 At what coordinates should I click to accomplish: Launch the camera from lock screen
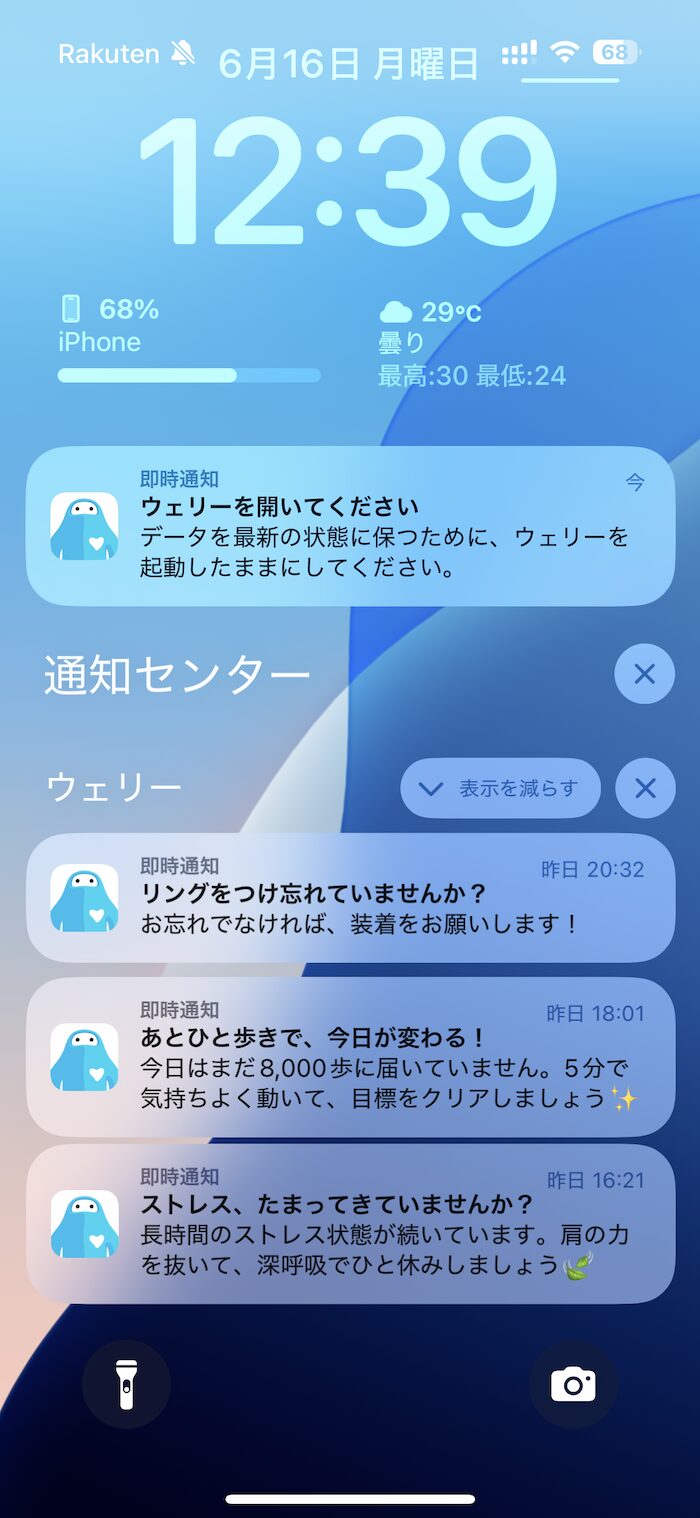[x=573, y=1384]
